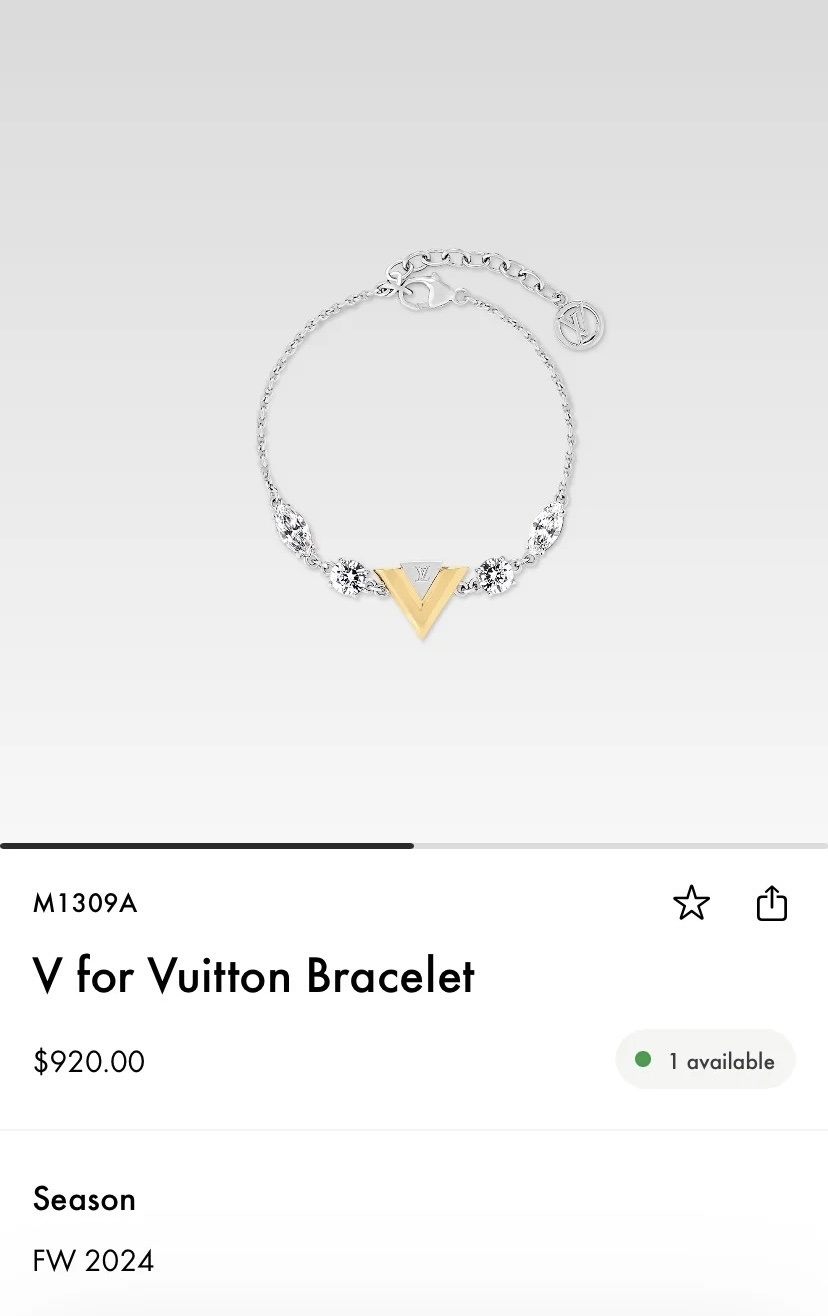Viewport: 828px width, 1316px height.
Task: Click the V for Vuitton Bracelet title
Action: [x=253, y=976]
